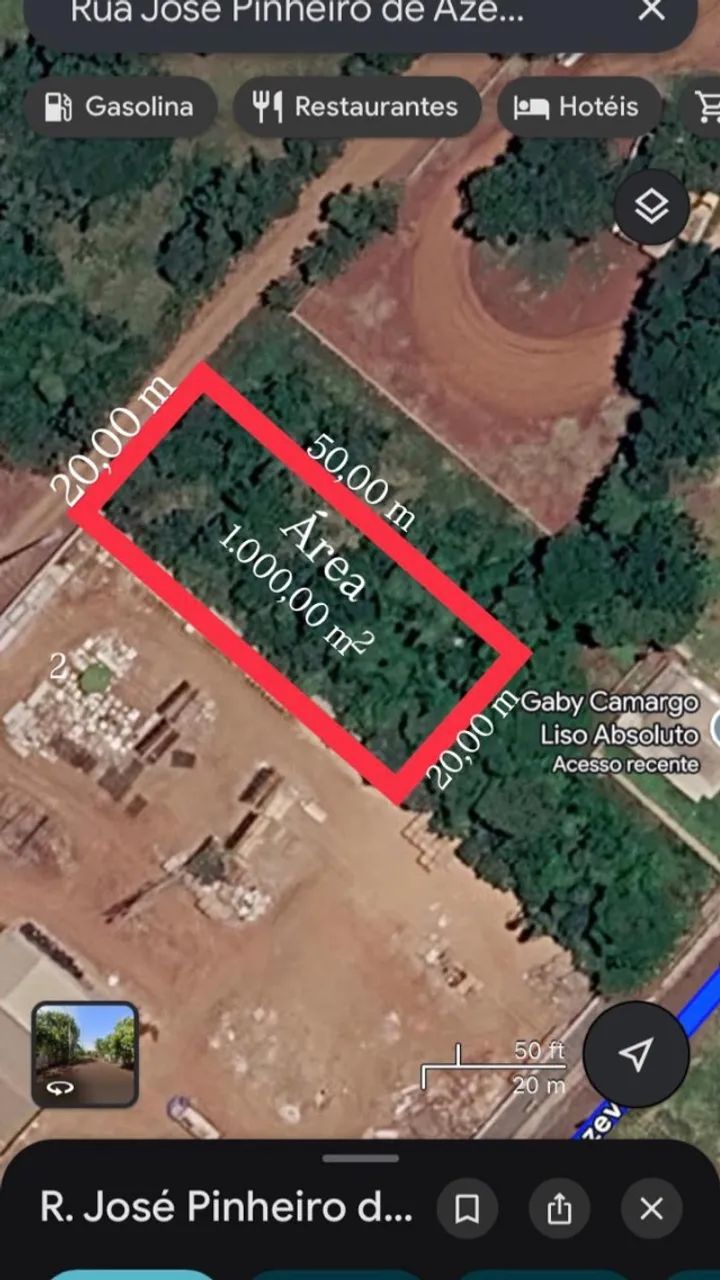Open the Street View thumbnail
Viewport: 720px width, 1280px height.
click(85, 1055)
